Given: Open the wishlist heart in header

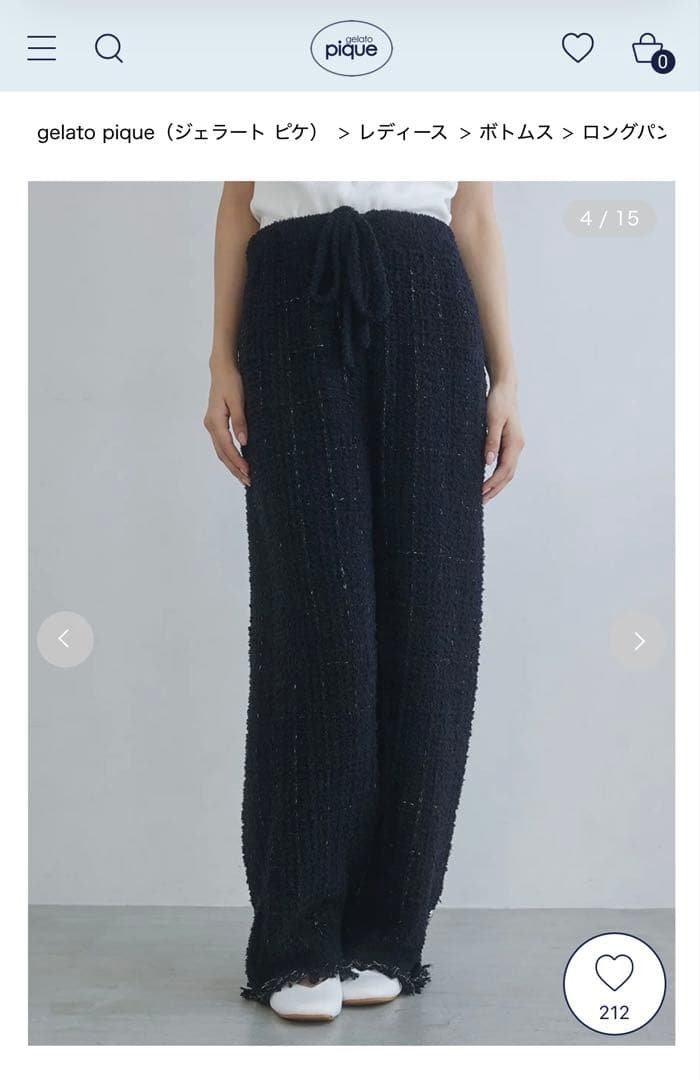Looking at the screenshot, I should point(577,48).
